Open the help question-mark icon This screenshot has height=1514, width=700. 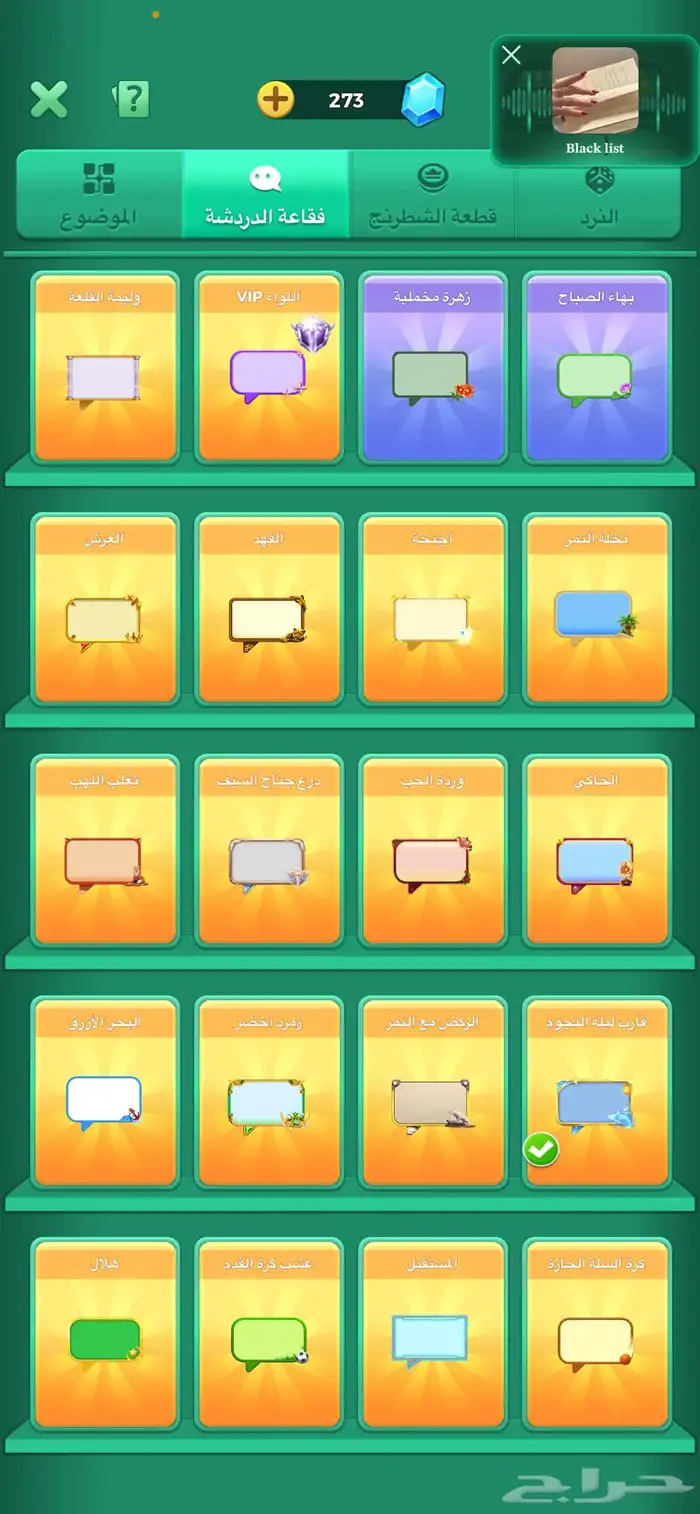tap(132, 99)
